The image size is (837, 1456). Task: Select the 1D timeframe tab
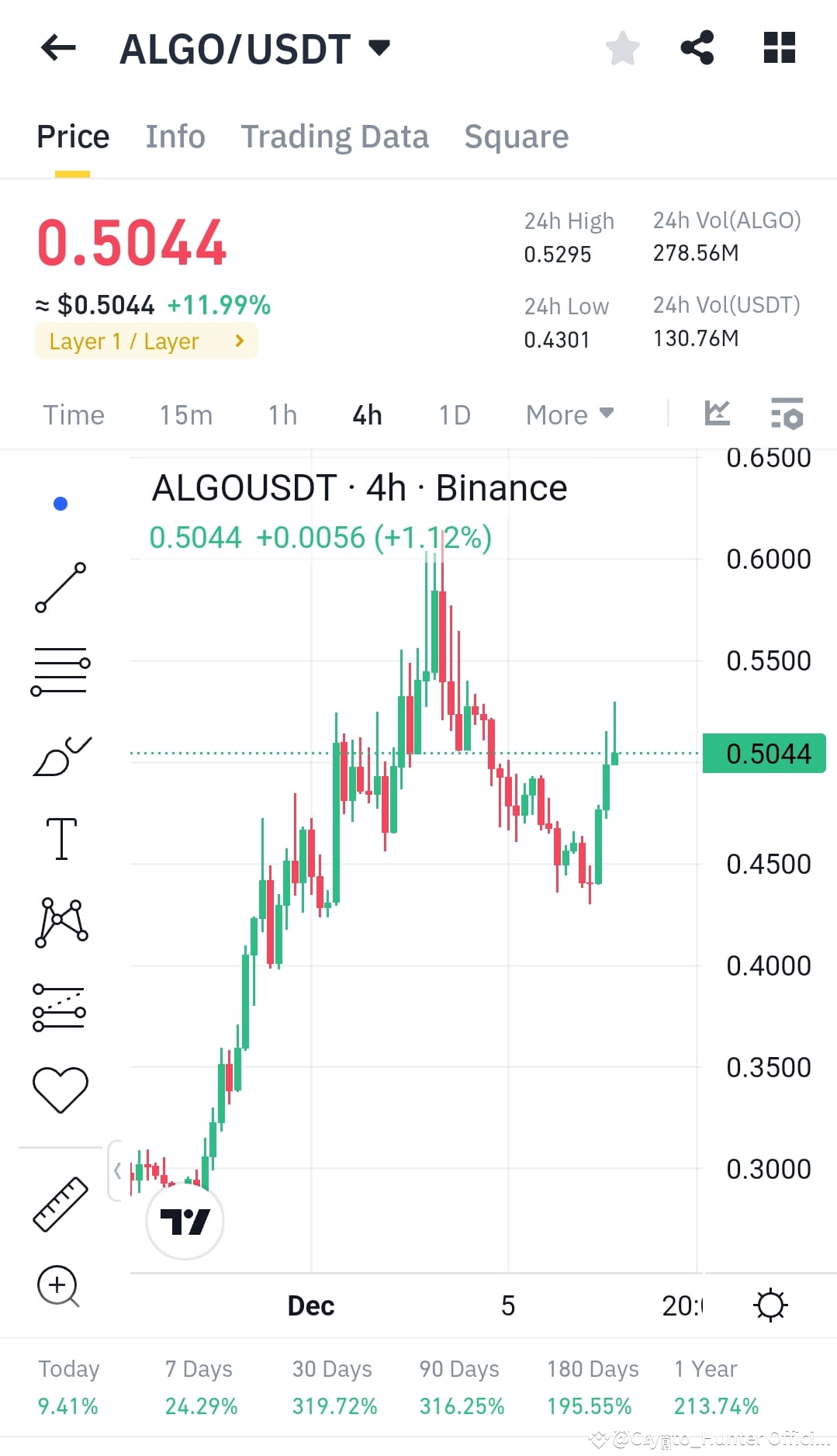tap(454, 415)
